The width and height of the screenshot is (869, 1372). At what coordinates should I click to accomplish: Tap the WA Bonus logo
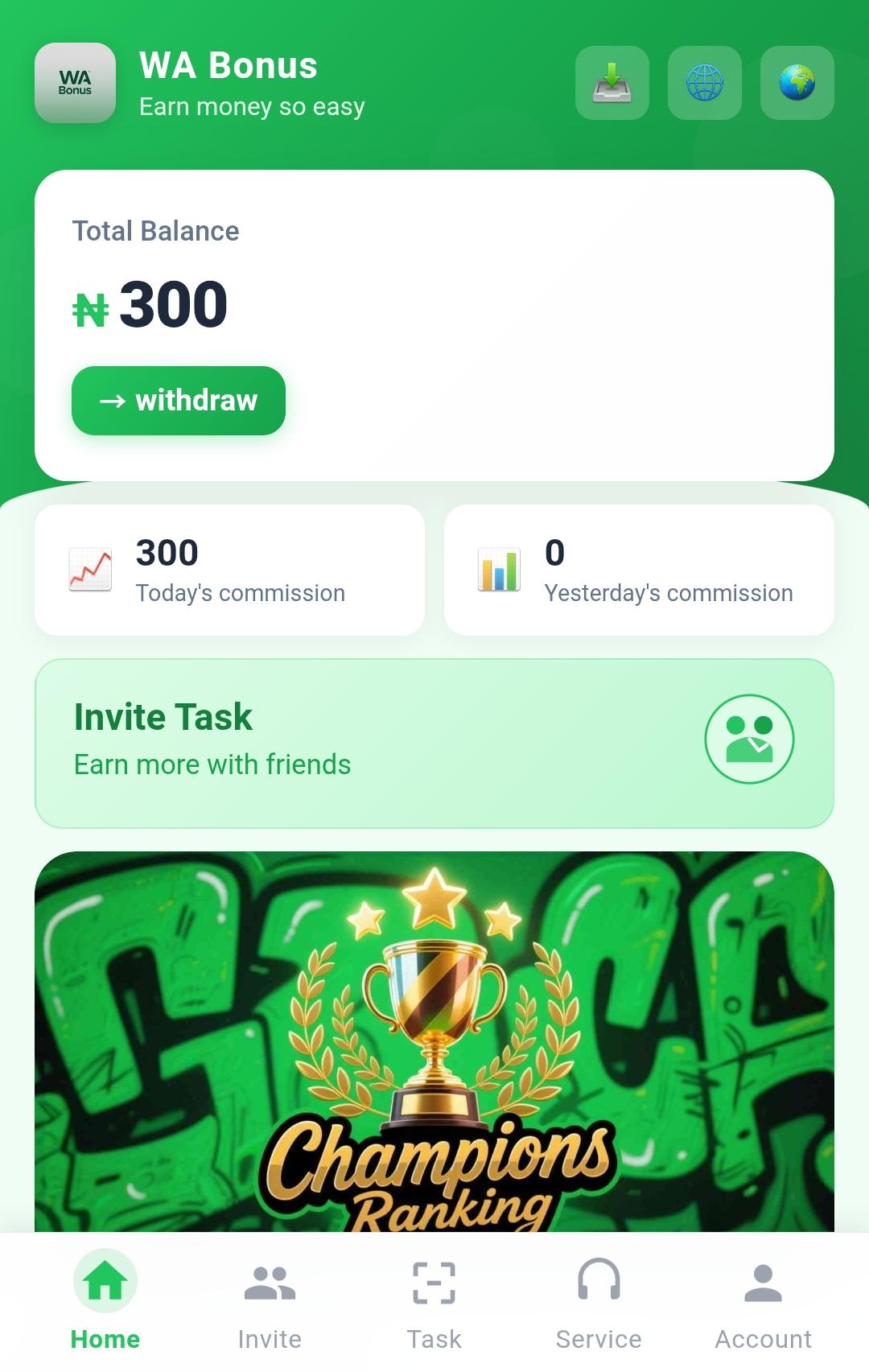[x=74, y=83]
